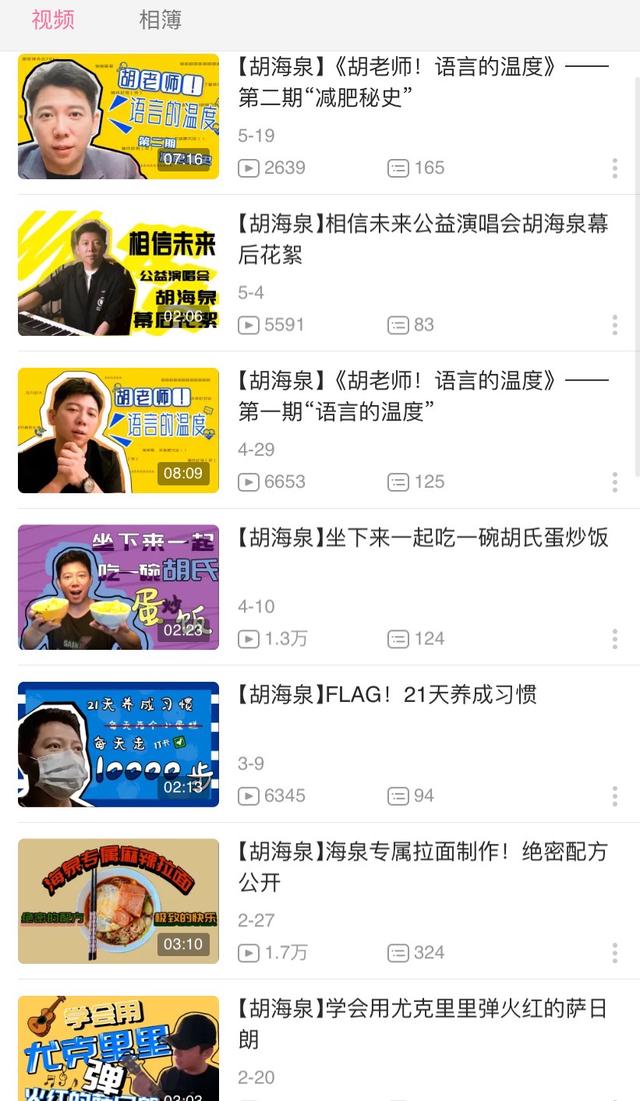Screen dimensions: 640x1101
Task: Show more options for 相信未来公益演唱会 video
Action: point(614,325)
